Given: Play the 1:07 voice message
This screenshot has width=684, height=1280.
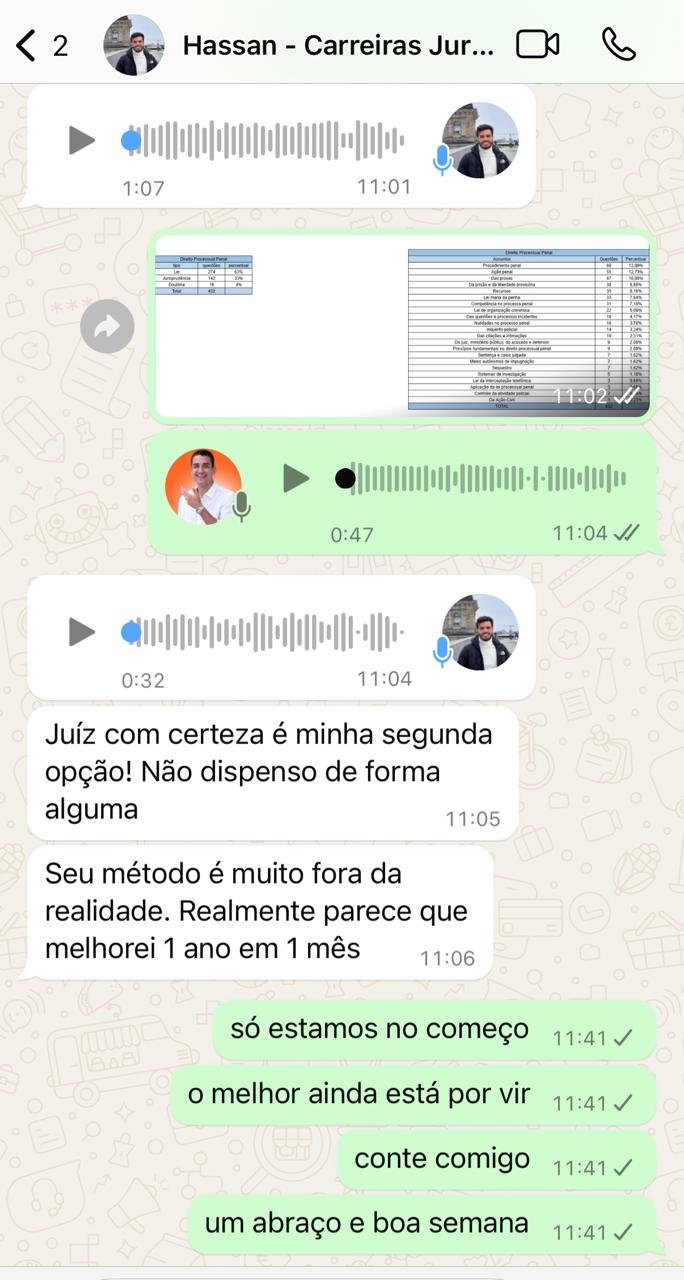Looking at the screenshot, I should coord(81,140).
